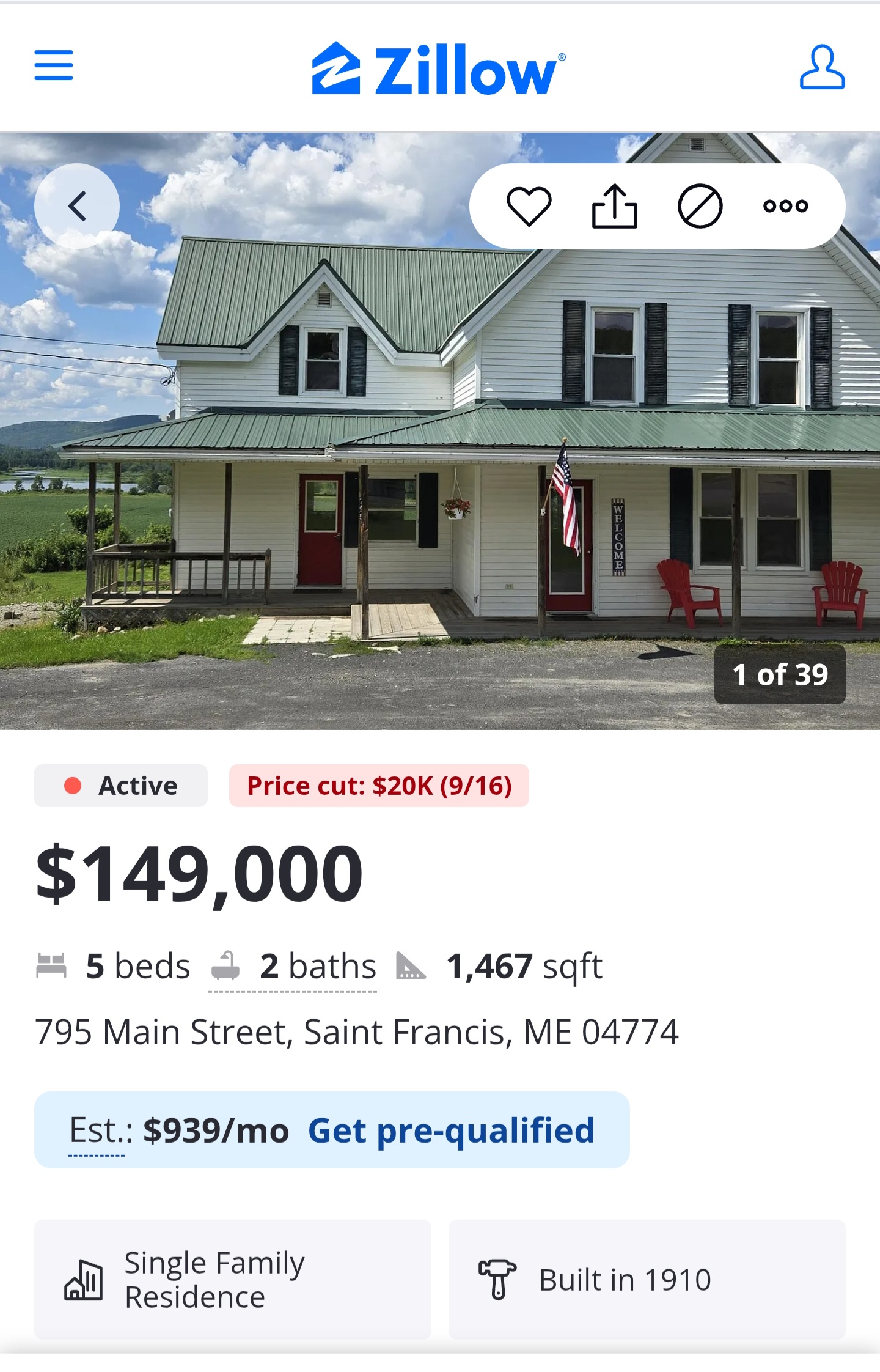Tap Get pre-qualified link
This screenshot has height=1372, width=880.
[451, 1130]
